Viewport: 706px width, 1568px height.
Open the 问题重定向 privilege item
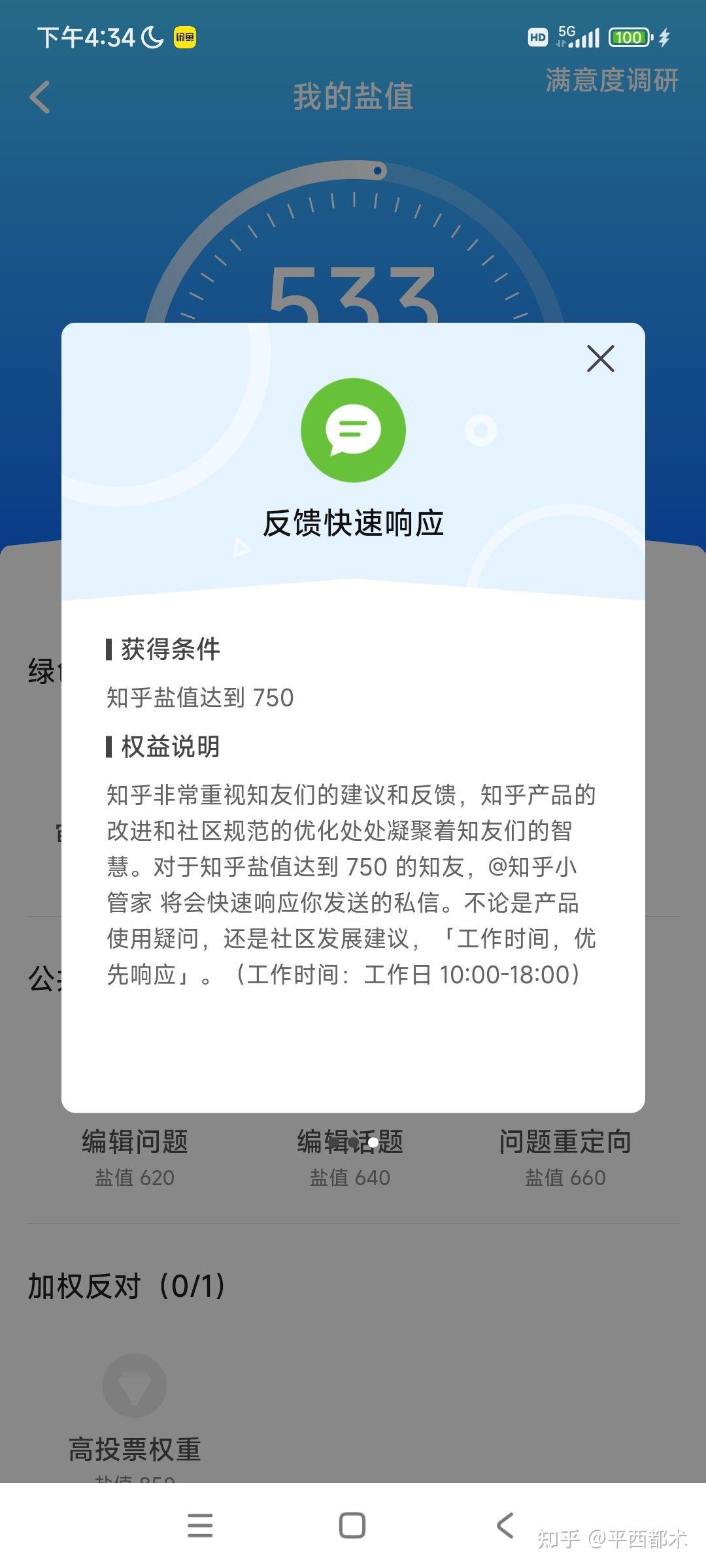565,1157
